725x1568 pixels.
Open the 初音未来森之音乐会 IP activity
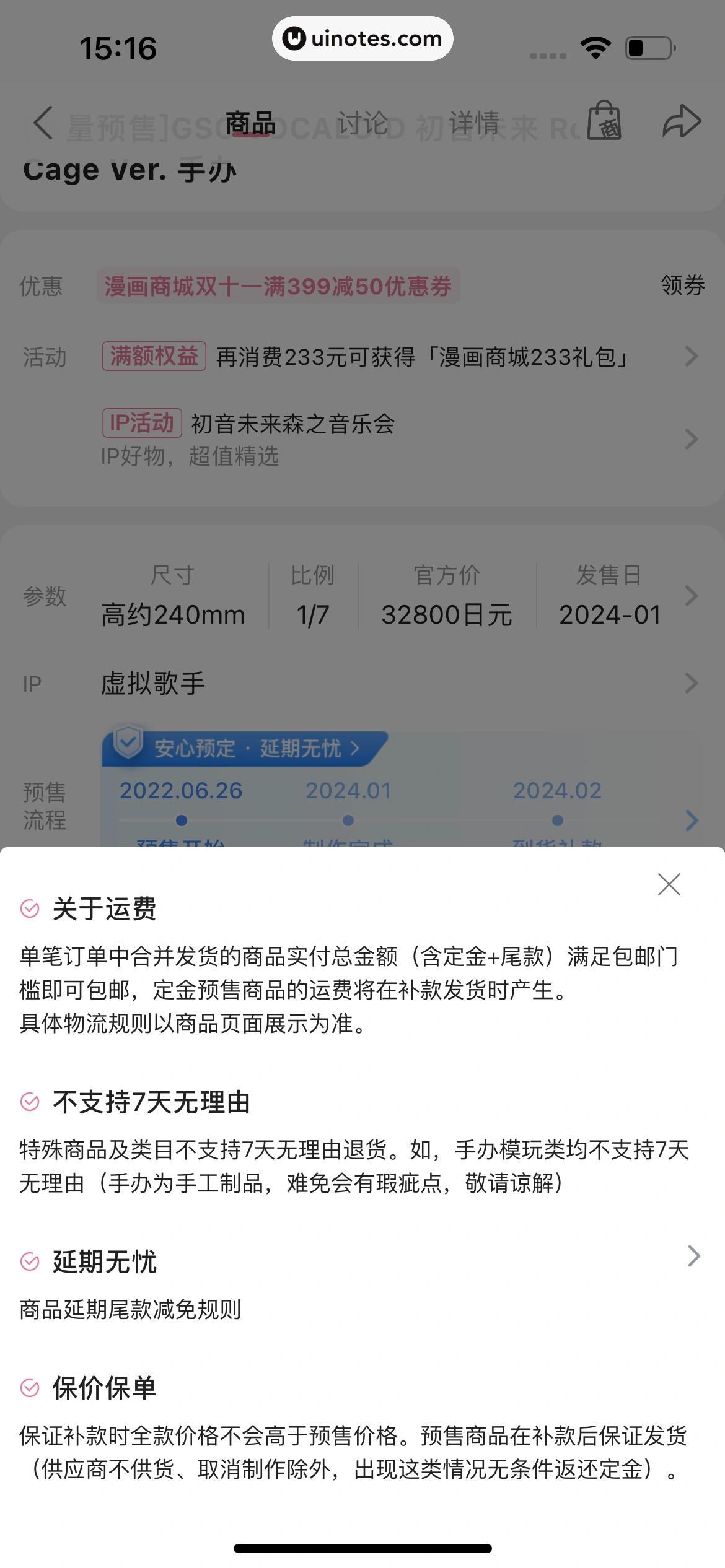[x=291, y=424]
